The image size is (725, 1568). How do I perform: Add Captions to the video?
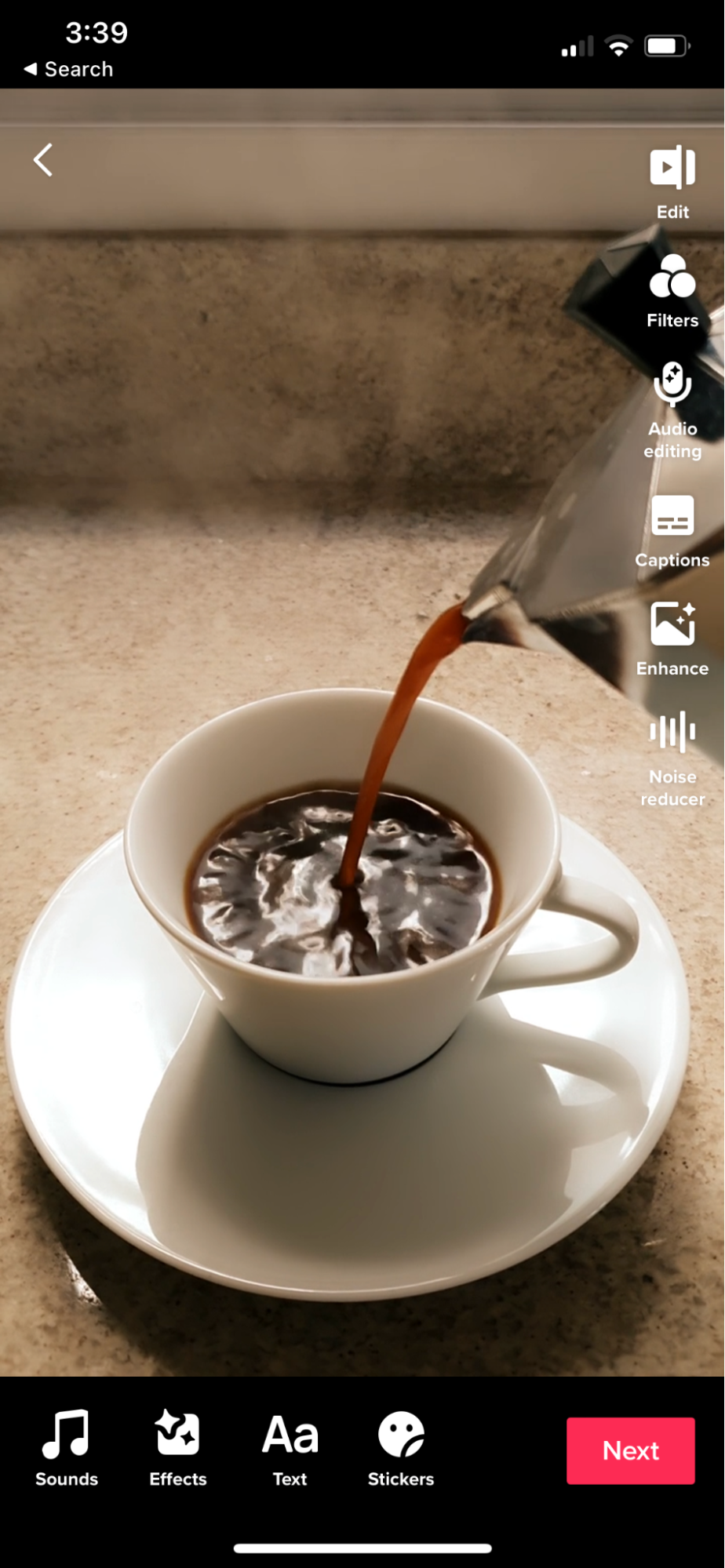[672, 529]
